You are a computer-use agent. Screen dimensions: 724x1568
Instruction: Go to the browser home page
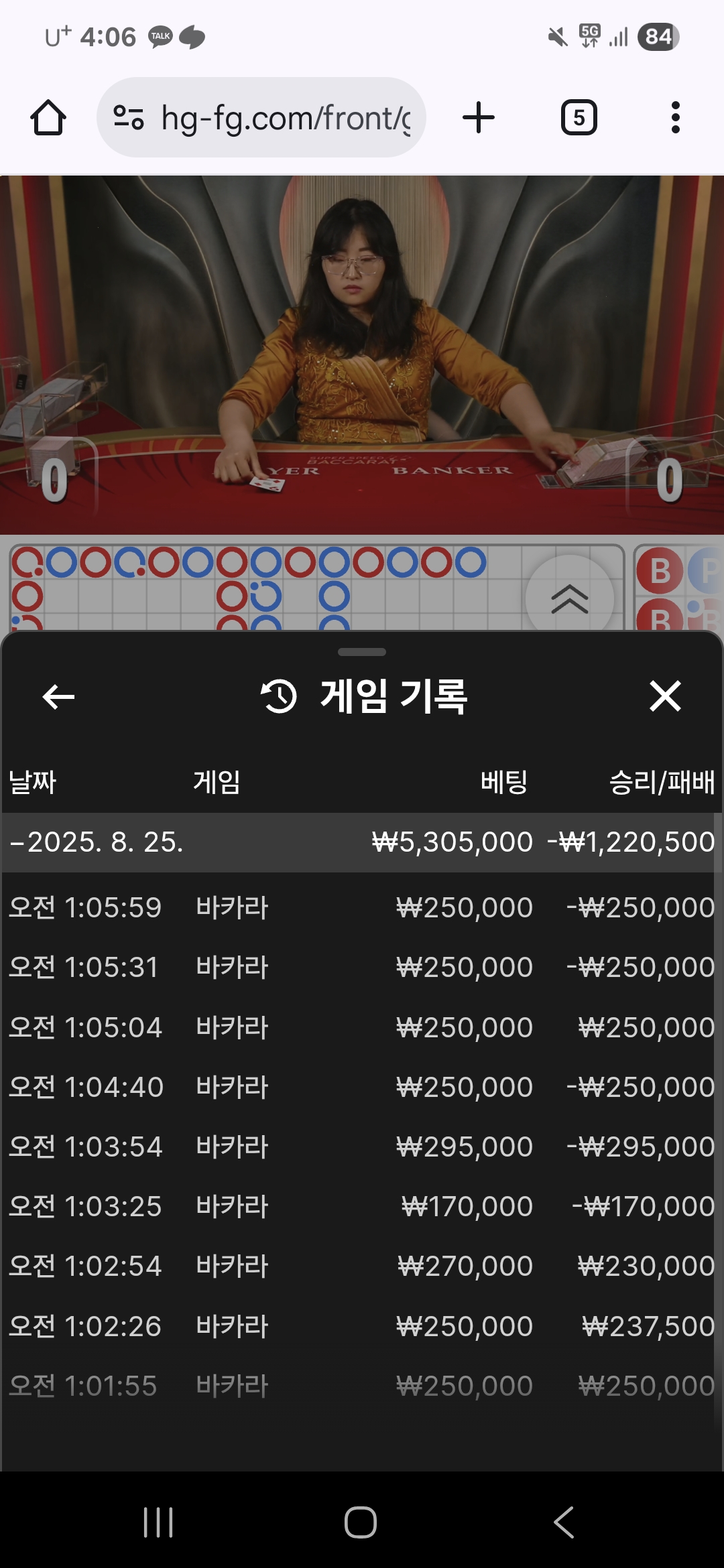pos(48,118)
